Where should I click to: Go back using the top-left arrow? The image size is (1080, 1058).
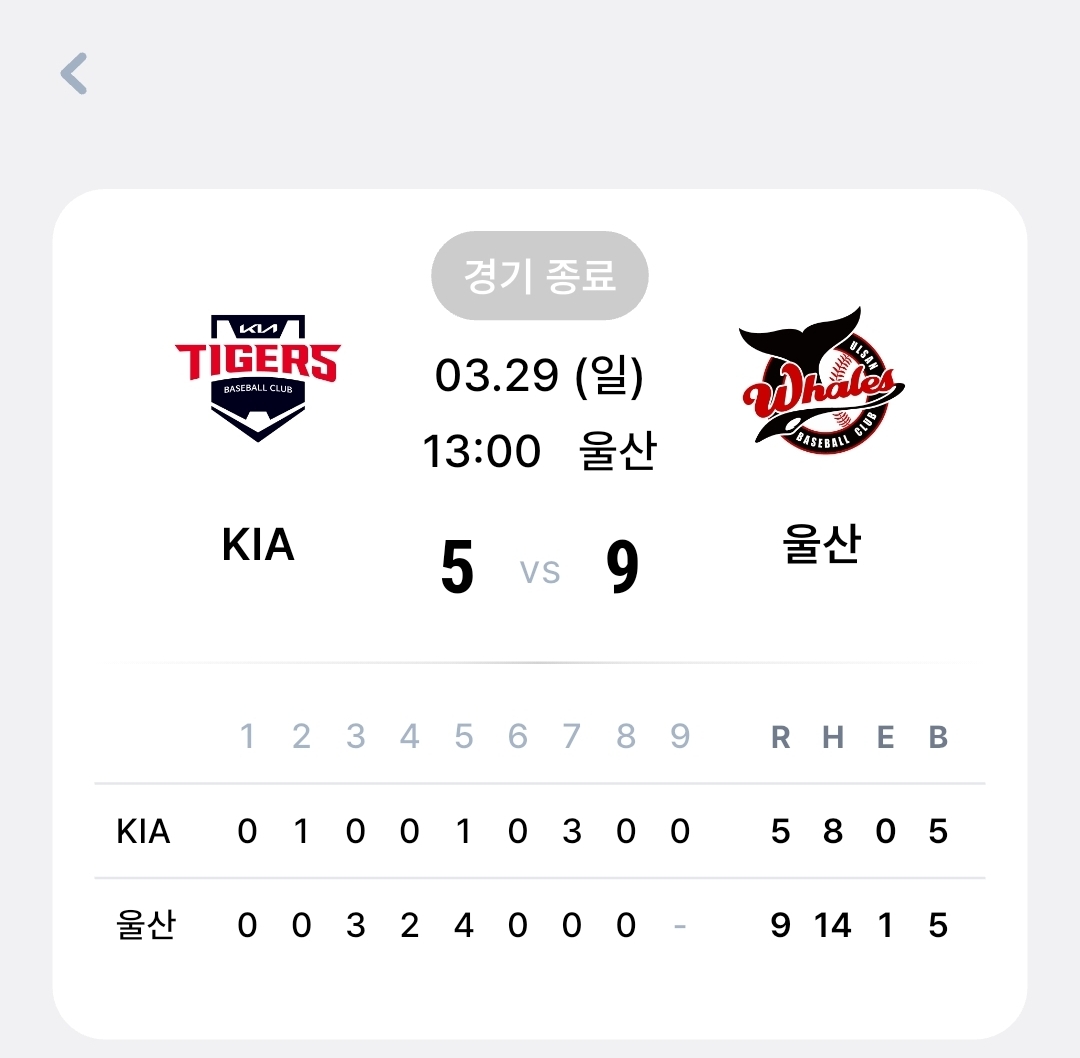click(75, 73)
